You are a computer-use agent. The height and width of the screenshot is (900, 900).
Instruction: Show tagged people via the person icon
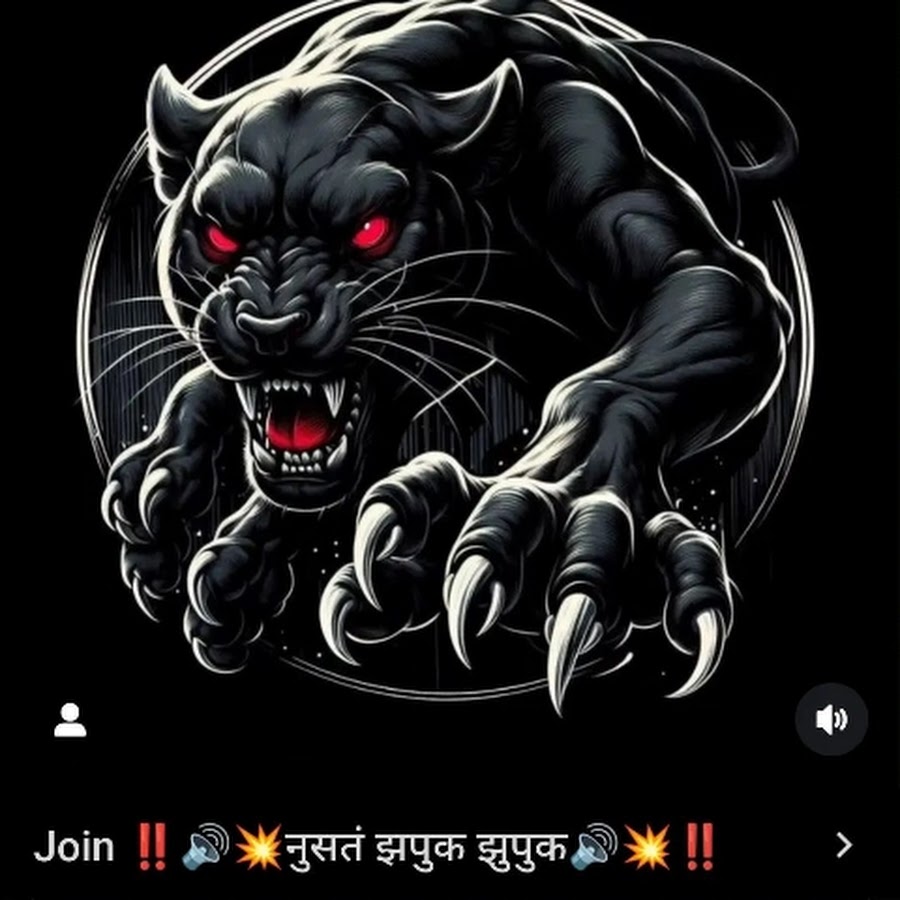(x=70, y=720)
